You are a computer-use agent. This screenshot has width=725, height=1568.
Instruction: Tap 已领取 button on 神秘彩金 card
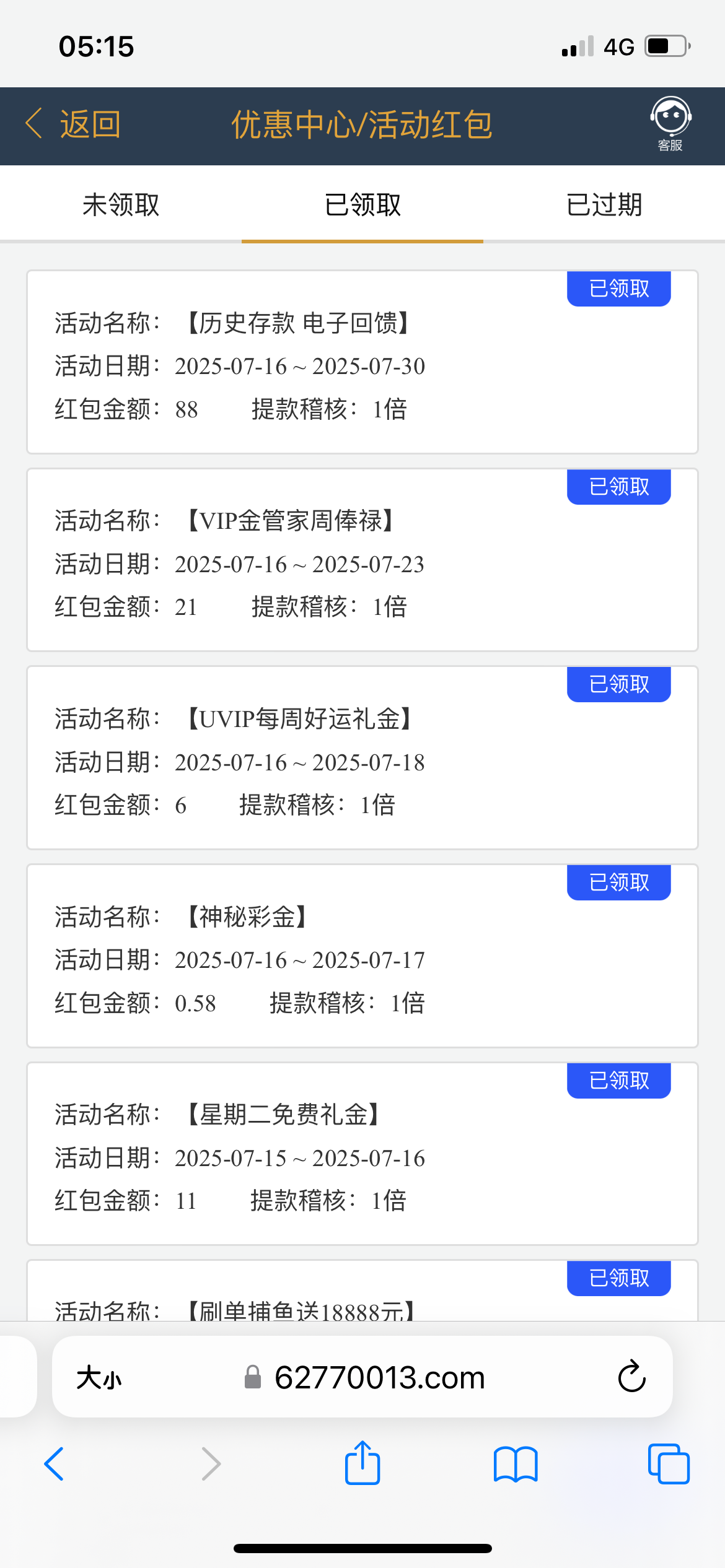coord(619,882)
